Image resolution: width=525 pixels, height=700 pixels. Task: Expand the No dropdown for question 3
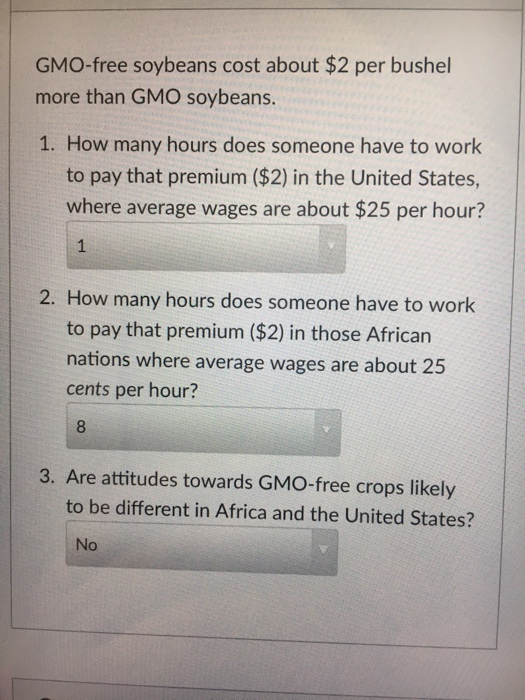[x=201, y=548]
